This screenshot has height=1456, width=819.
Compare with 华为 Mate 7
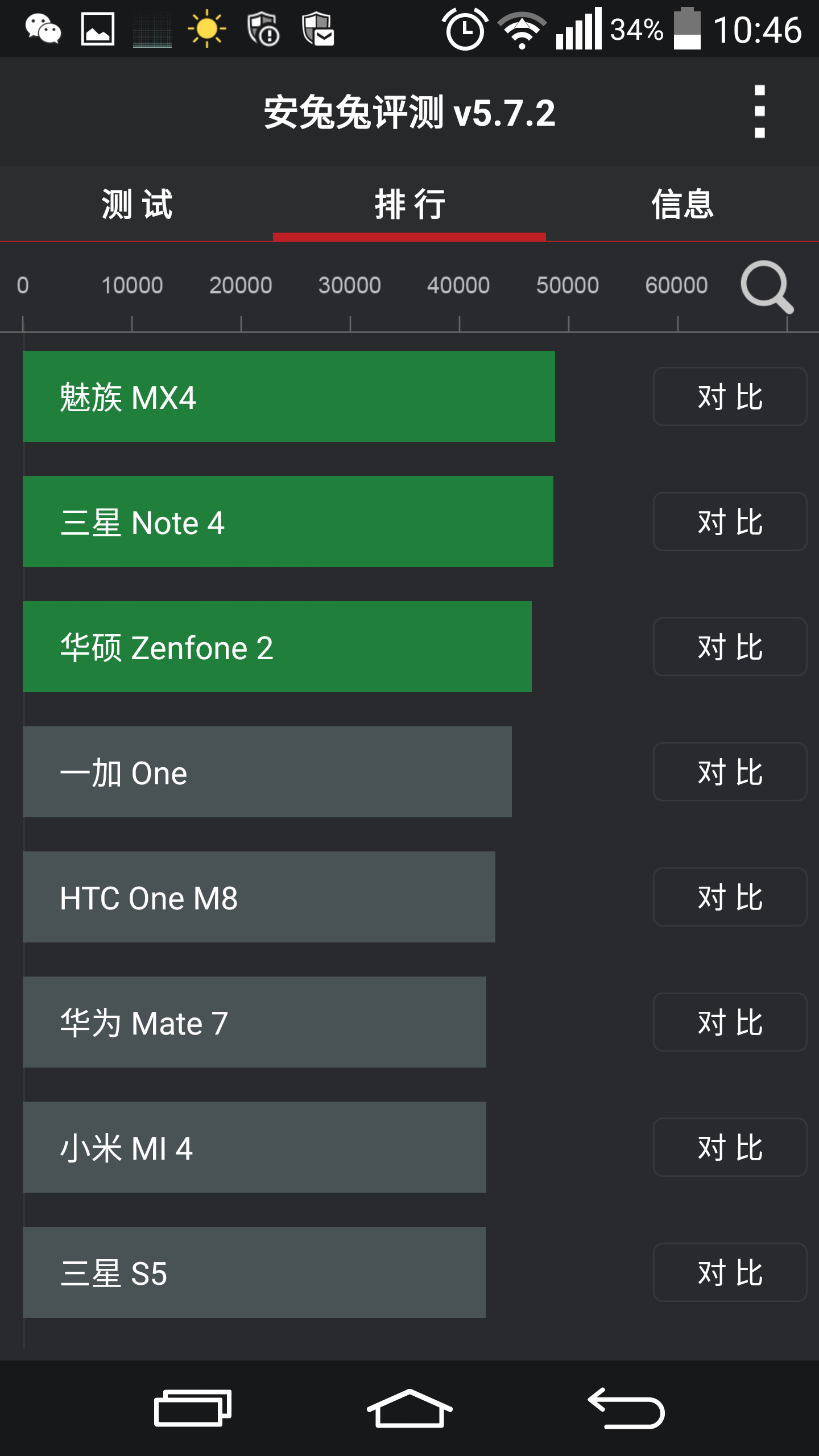tap(730, 1022)
